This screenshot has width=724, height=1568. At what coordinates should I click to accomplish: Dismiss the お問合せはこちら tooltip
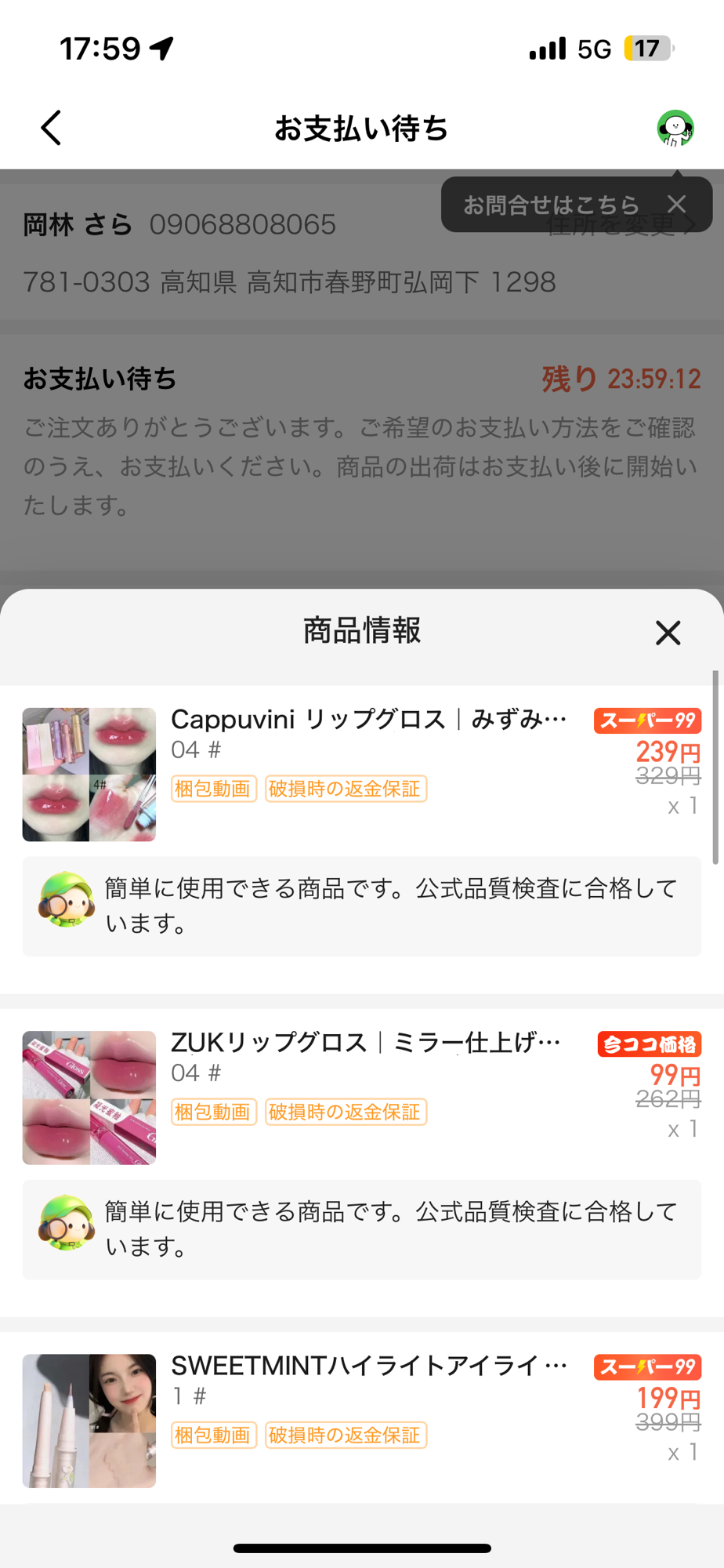pyautogui.click(x=676, y=205)
